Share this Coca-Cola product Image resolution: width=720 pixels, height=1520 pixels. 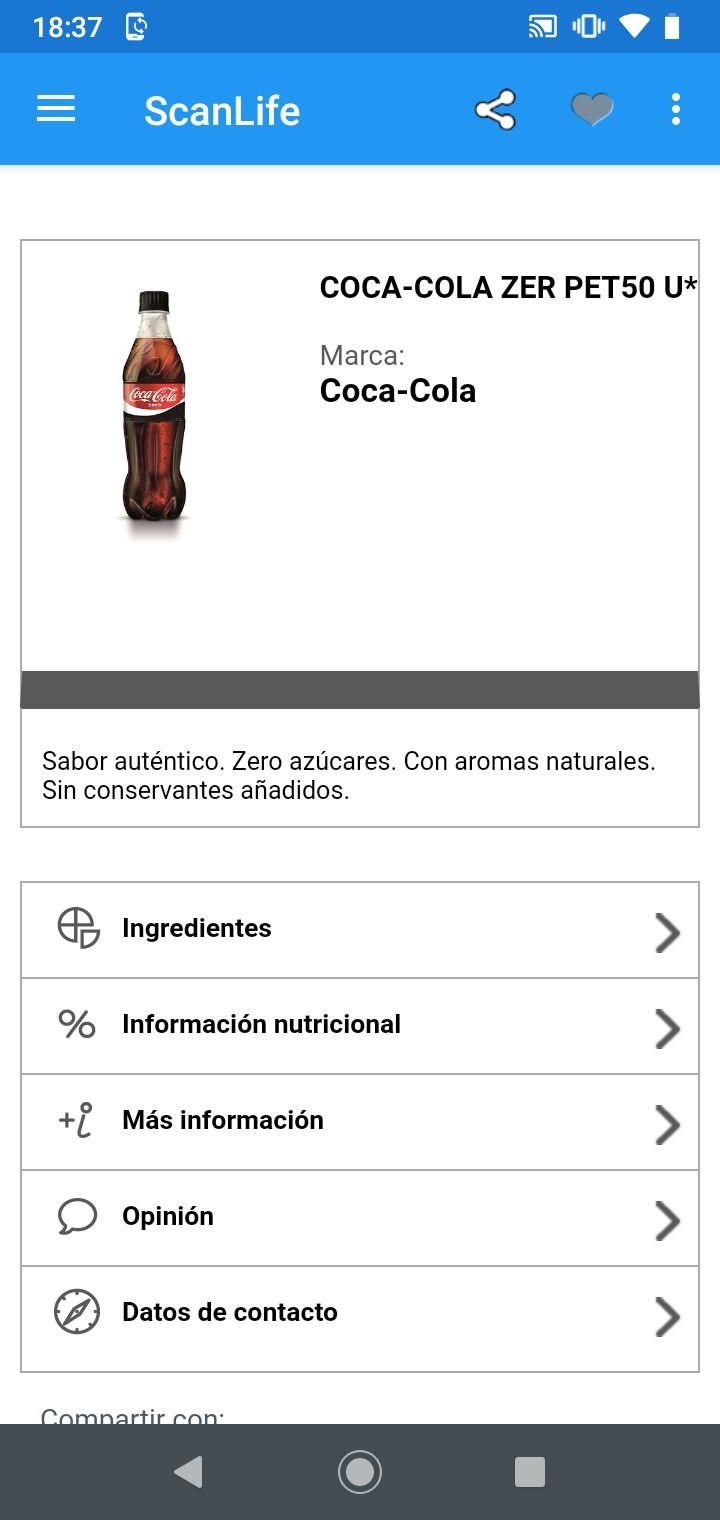point(495,110)
